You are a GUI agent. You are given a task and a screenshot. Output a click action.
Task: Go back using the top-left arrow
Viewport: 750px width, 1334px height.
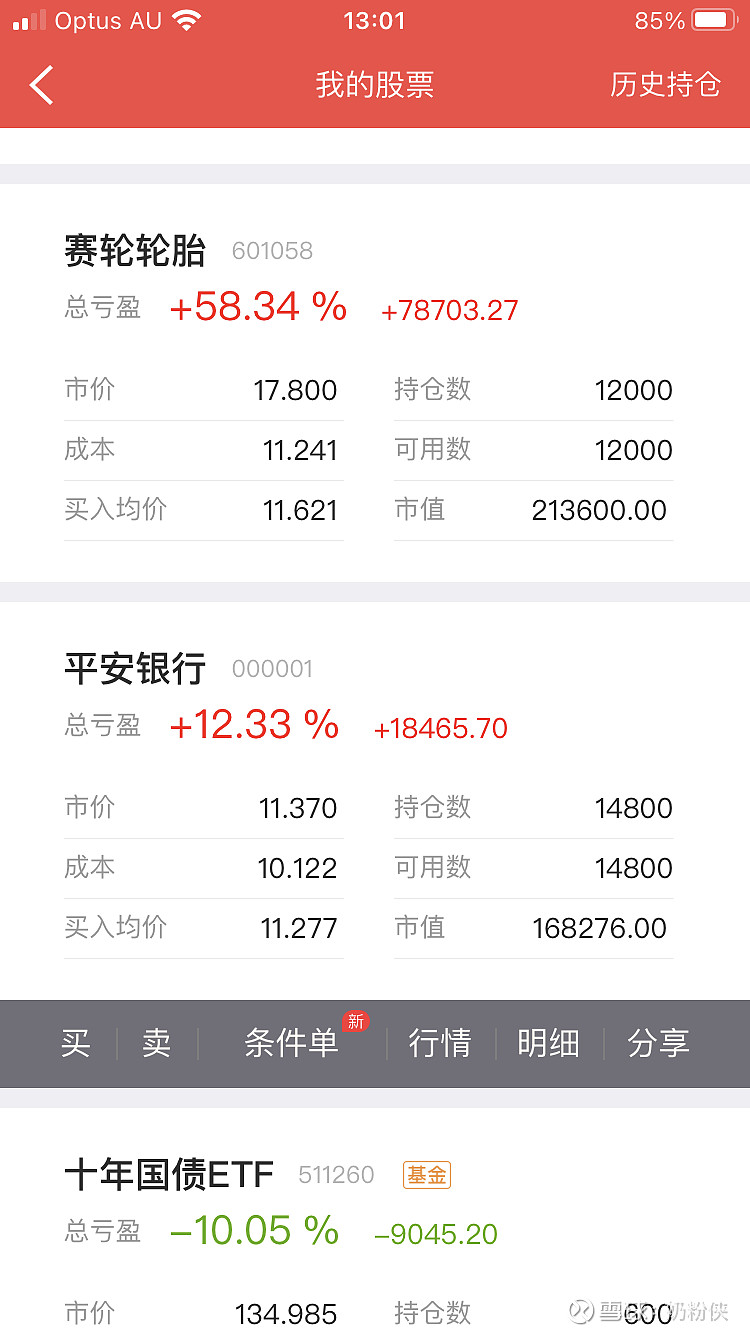click(42, 86)
